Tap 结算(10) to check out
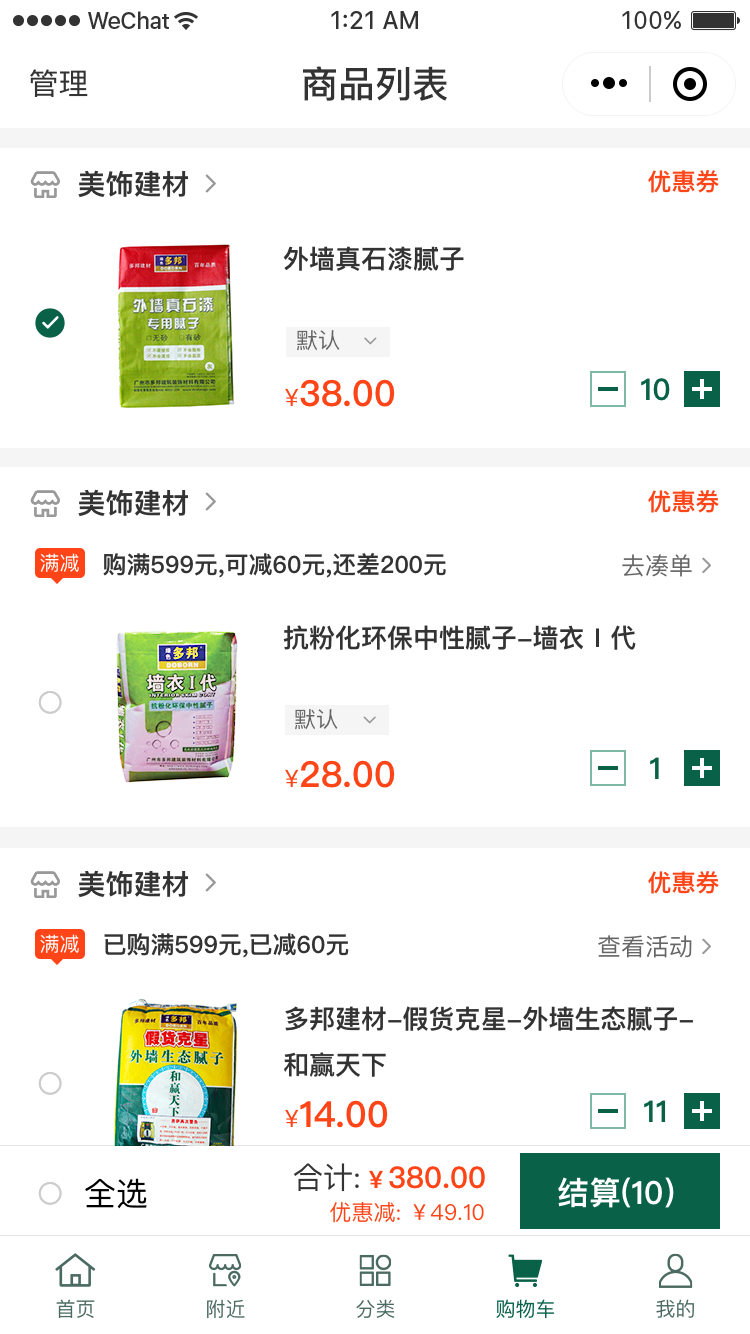The width and height of the screenshot is (750, 1334). coord(619,1191)
